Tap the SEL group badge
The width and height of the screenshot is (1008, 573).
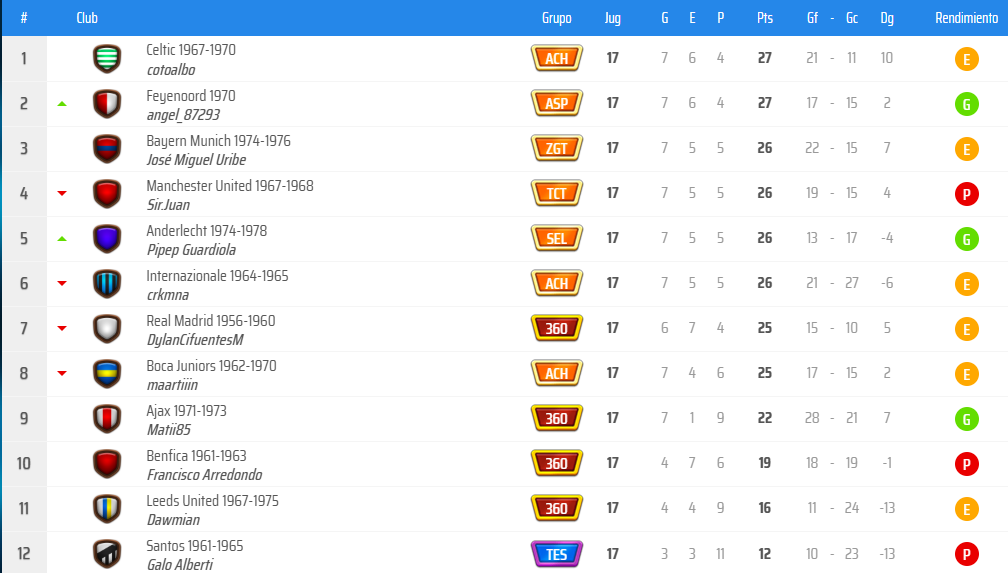[556, 238]
